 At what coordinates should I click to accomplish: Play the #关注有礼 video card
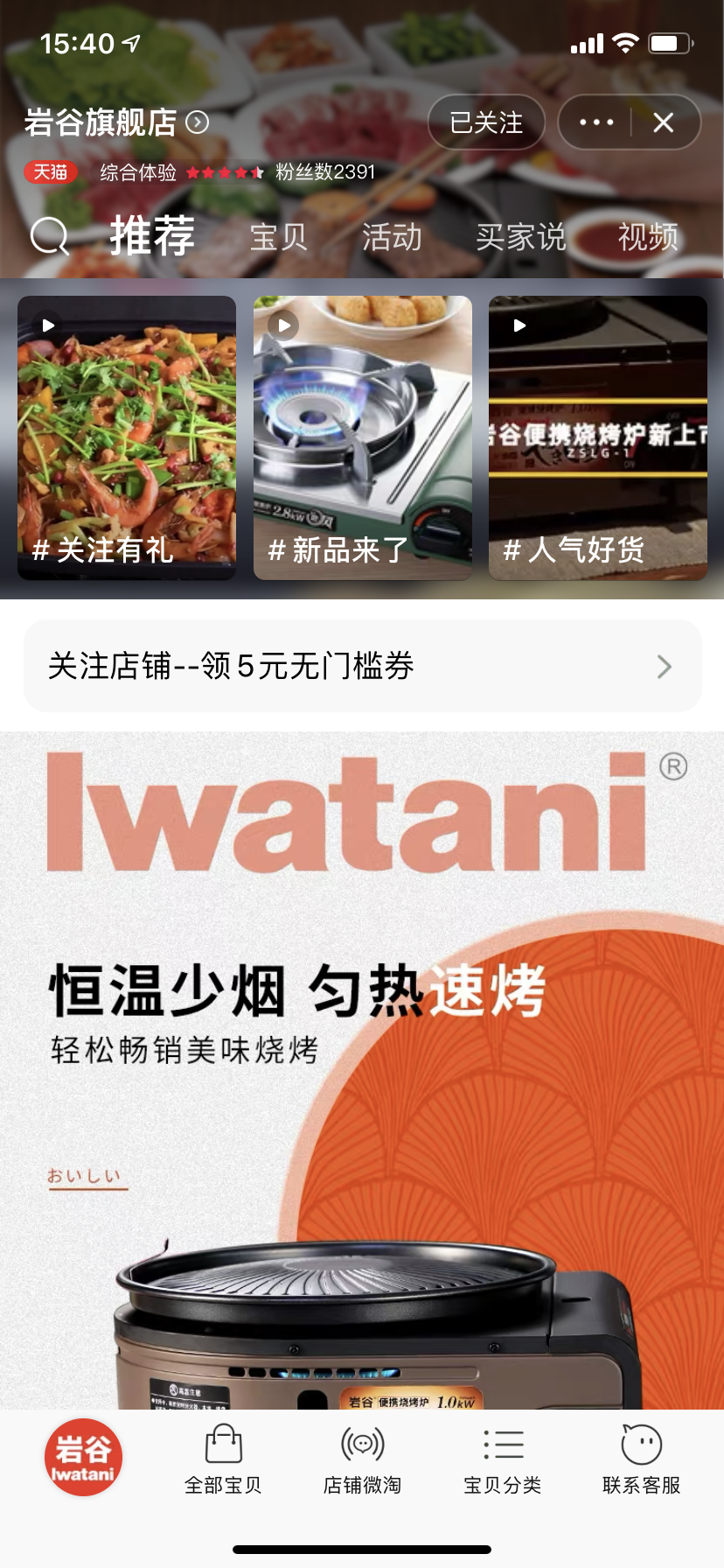click(x=127, y=437)
